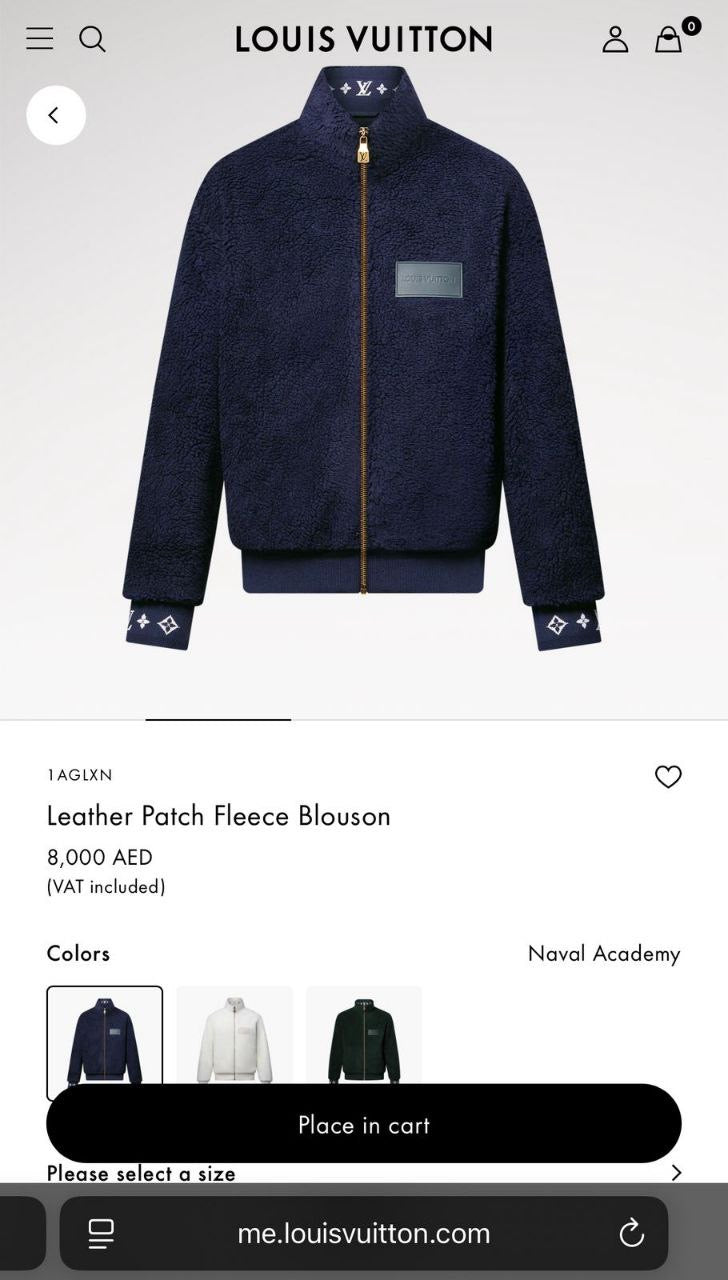Click the search magnifier icon
The height and width of the screenshot is (1280, 728).
pyautogui.click(x=92, y=38)
